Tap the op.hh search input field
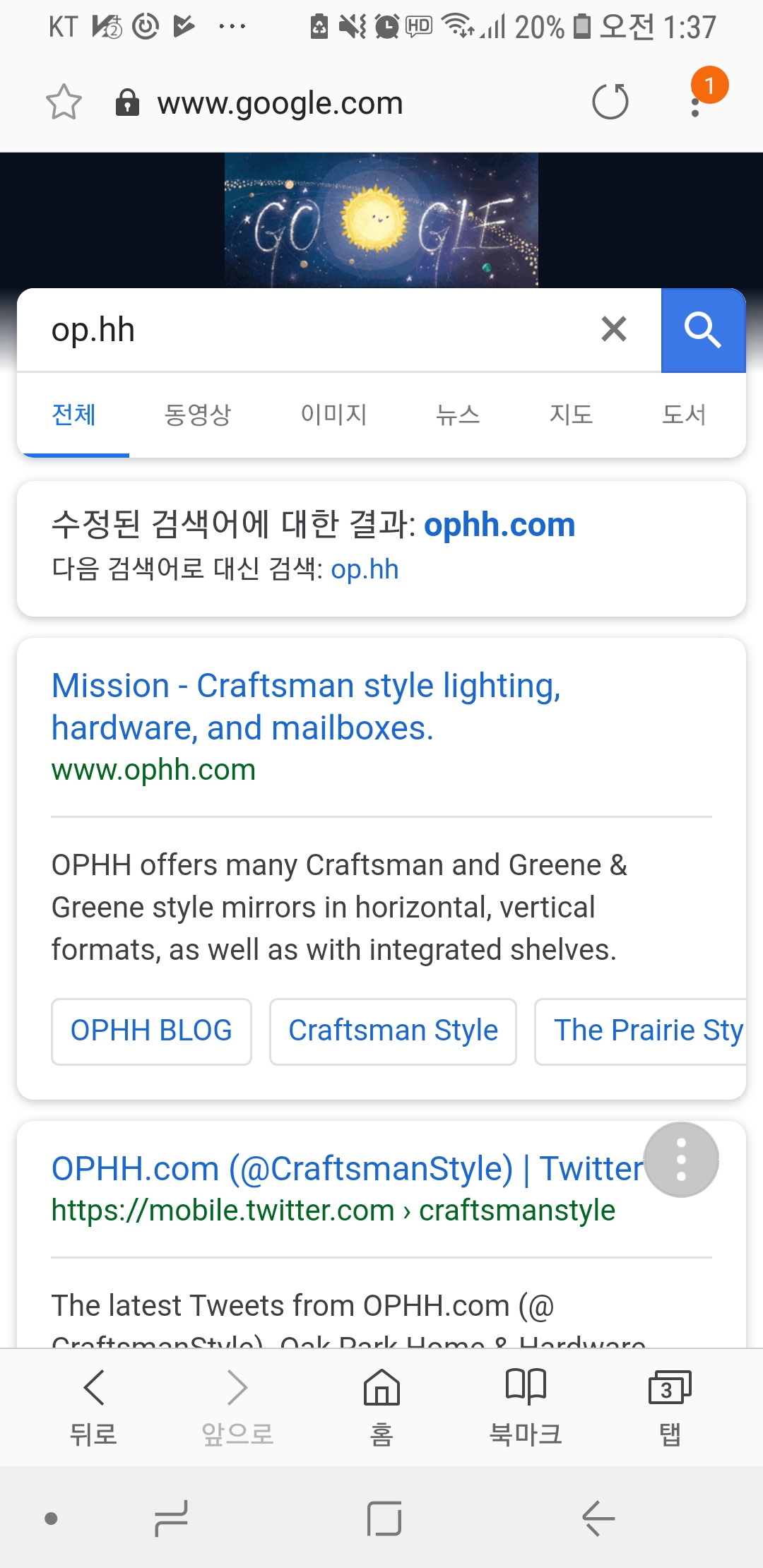This screenshot has width=763, height=1568. pyautogui.click(x=283, y=329)
